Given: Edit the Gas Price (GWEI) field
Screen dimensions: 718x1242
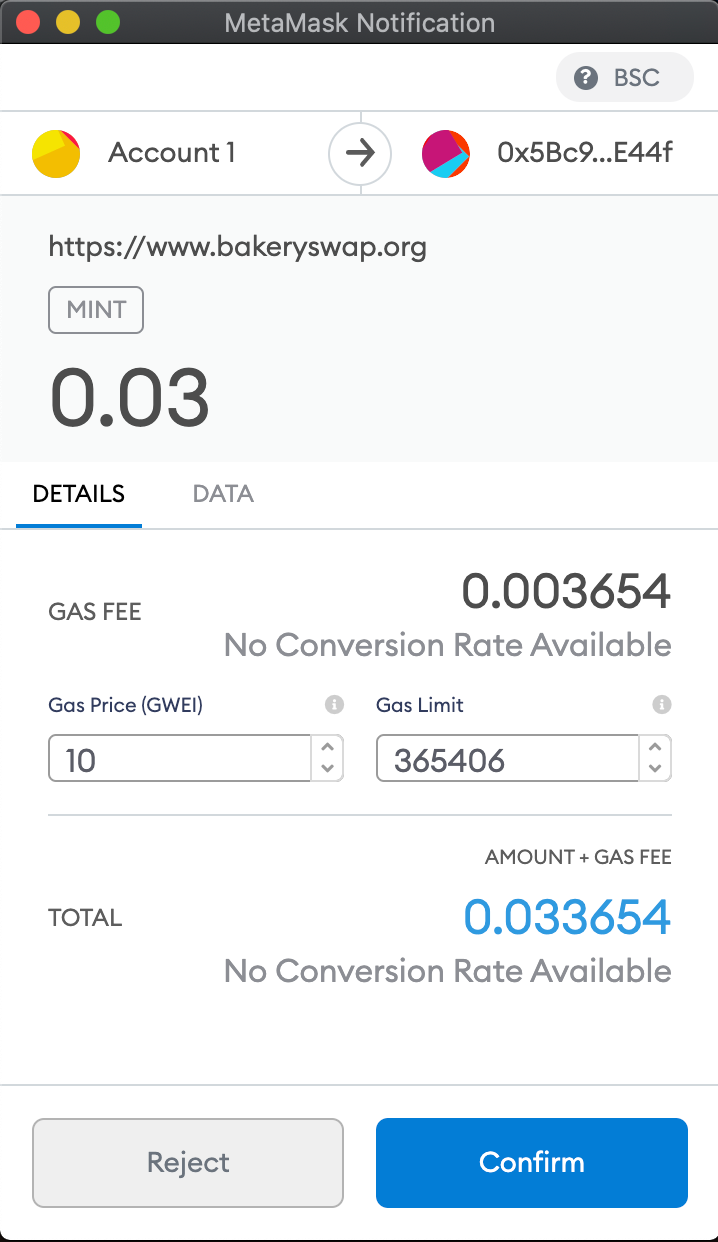Looking at the screenshot, I should point(180,760).
